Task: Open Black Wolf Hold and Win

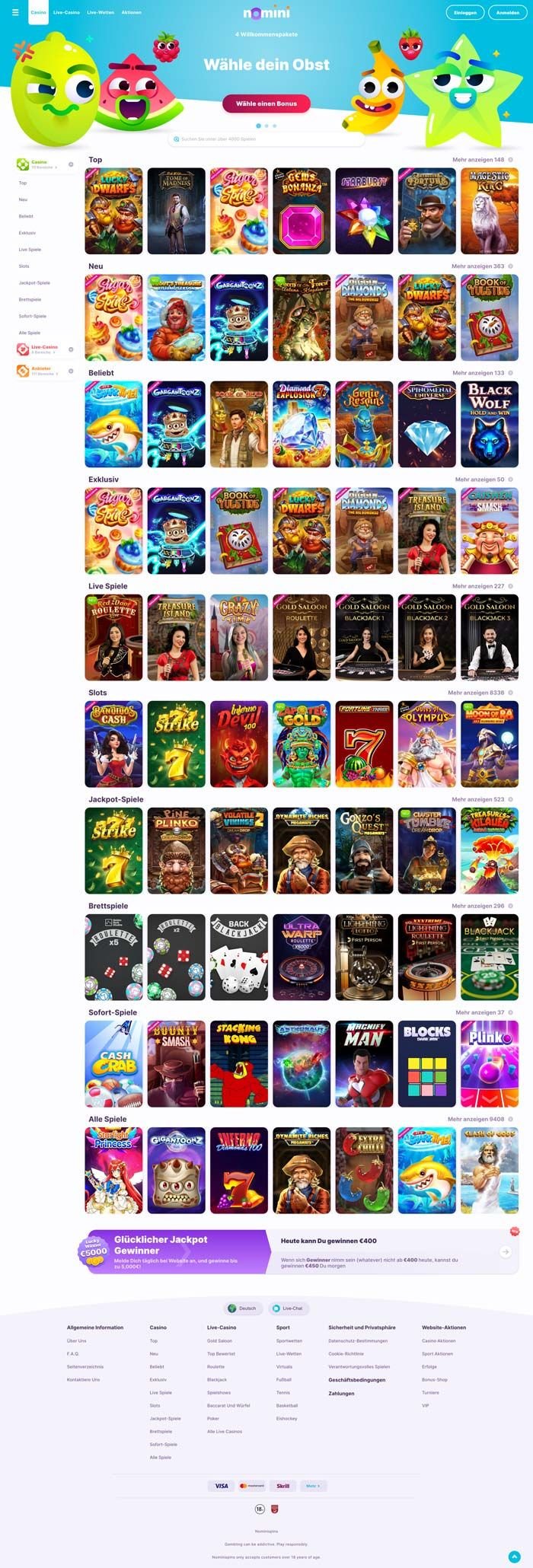Action: click(489, 424)
